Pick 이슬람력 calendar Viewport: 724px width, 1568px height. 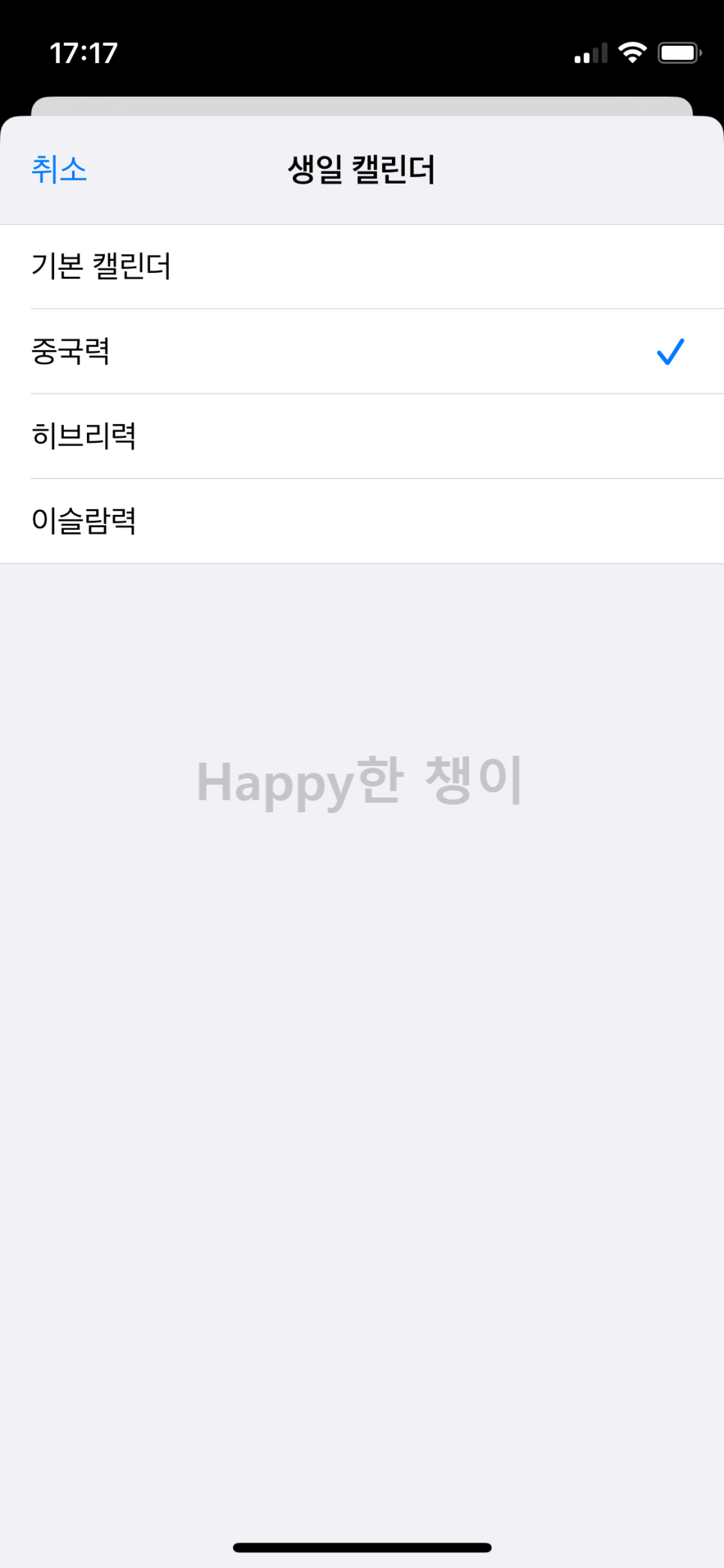pos(362,520)
